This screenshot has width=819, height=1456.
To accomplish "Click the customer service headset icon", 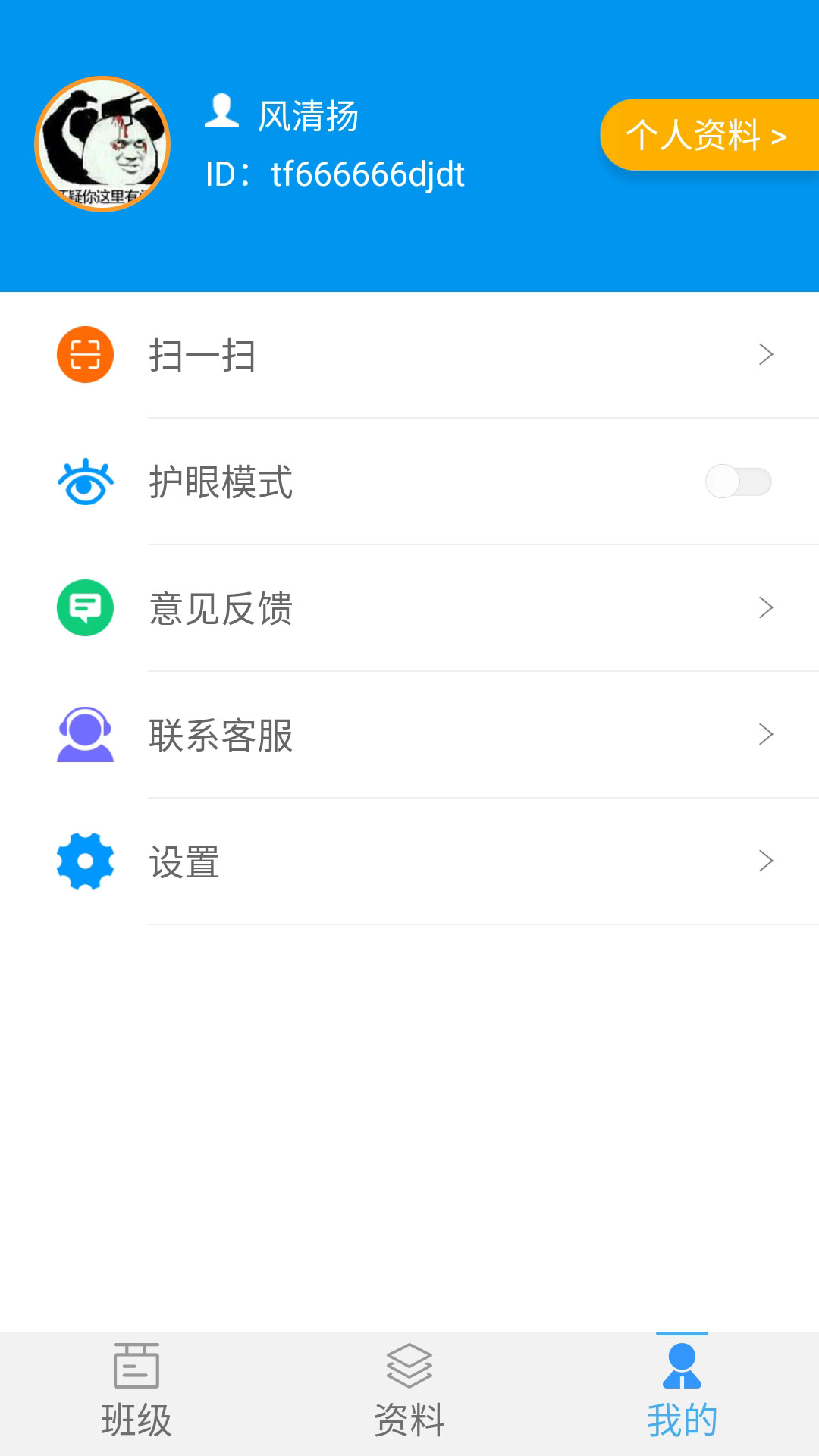I will coord(84,733).
